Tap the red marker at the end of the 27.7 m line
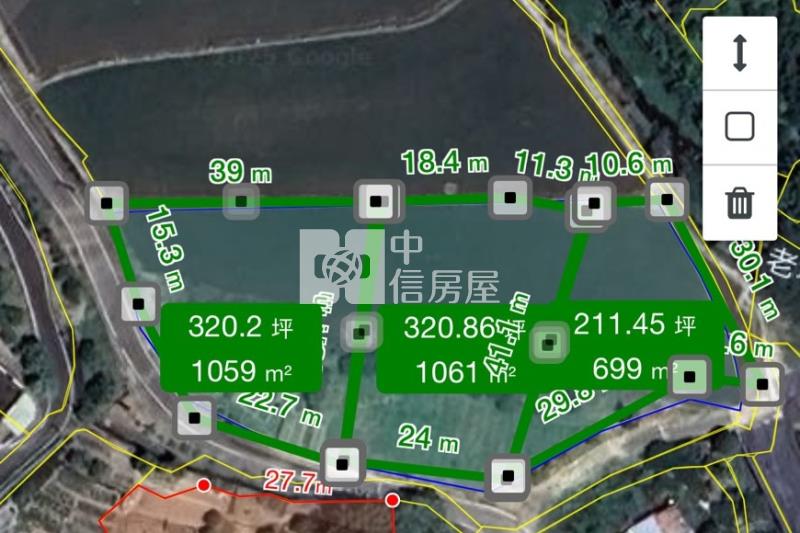 click(392, 499)
